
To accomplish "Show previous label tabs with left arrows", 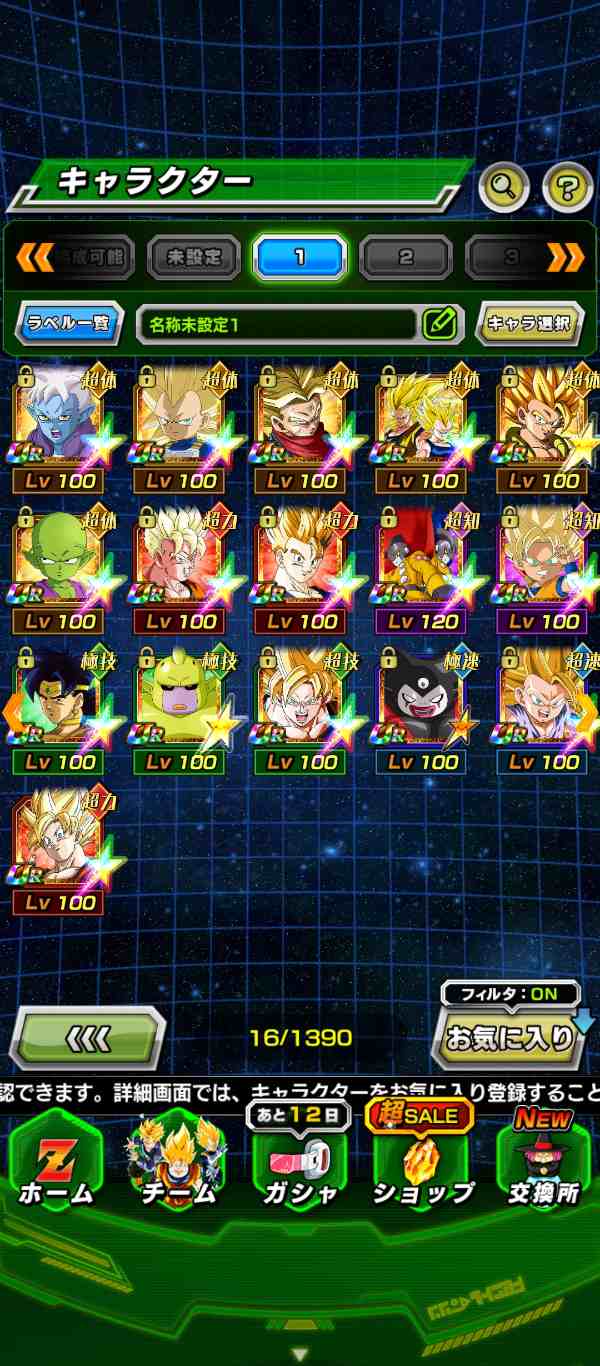I will pos(33,258).
